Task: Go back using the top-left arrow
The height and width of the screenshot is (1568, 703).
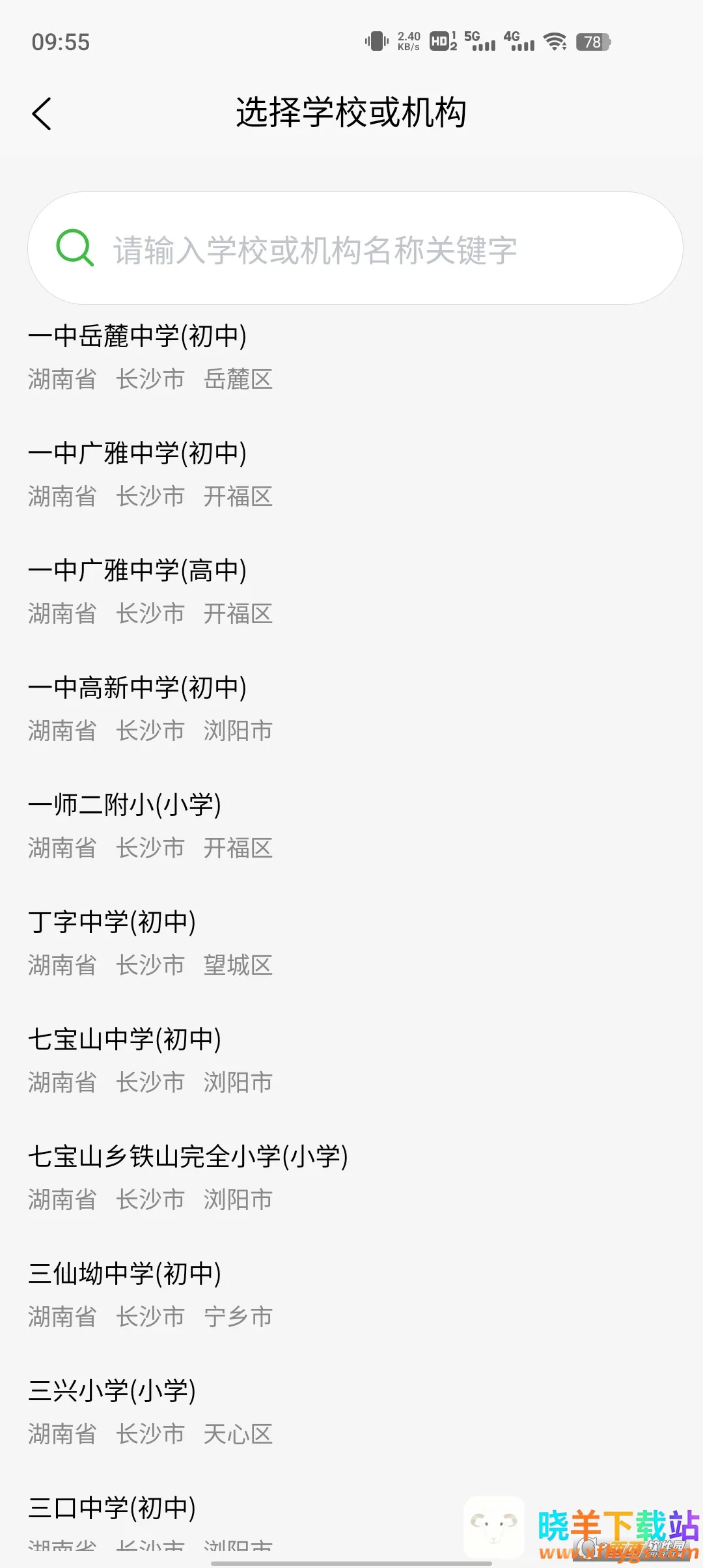Action: pyautogui.click(x=42, y=115)
